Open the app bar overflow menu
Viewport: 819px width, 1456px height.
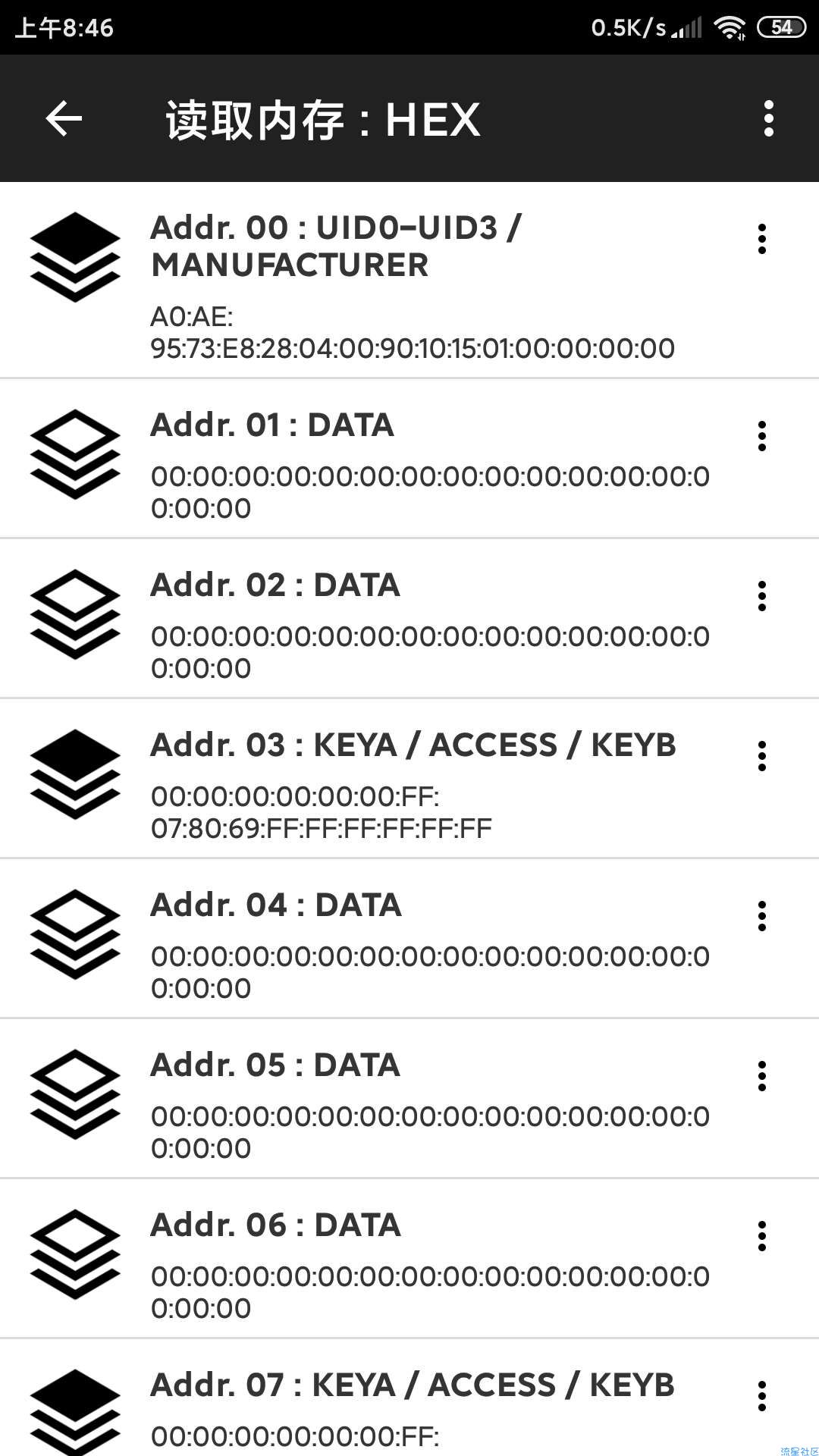(769, 119)
